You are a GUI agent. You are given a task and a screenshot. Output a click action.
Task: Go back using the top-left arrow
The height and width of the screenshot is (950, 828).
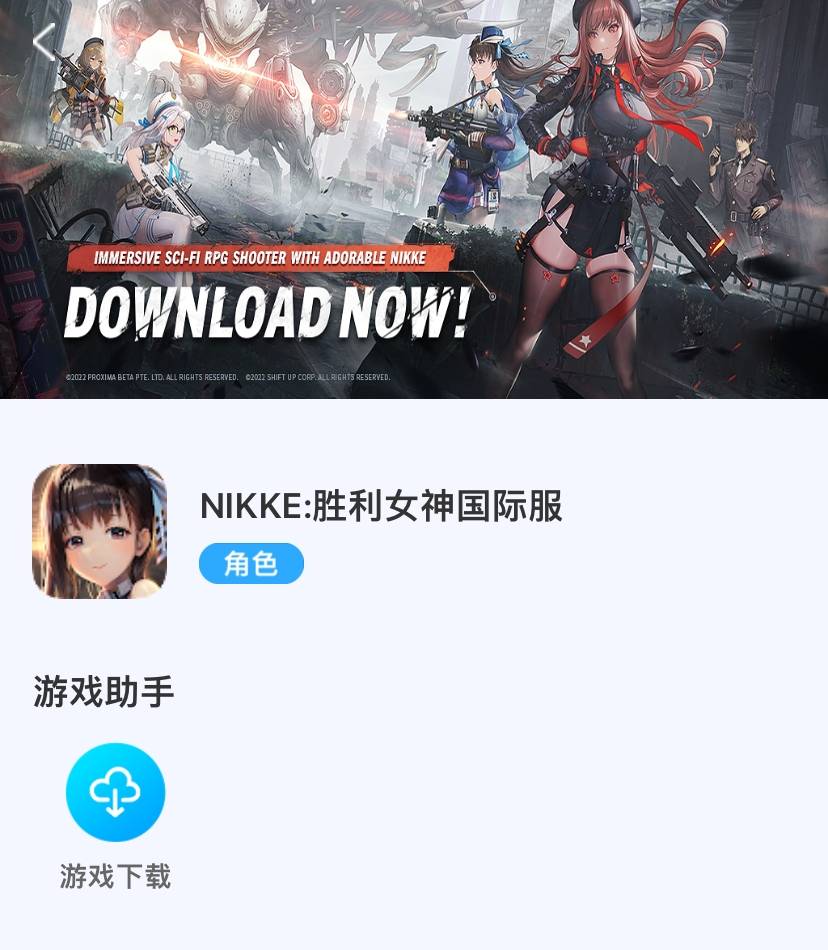point(43,42)
